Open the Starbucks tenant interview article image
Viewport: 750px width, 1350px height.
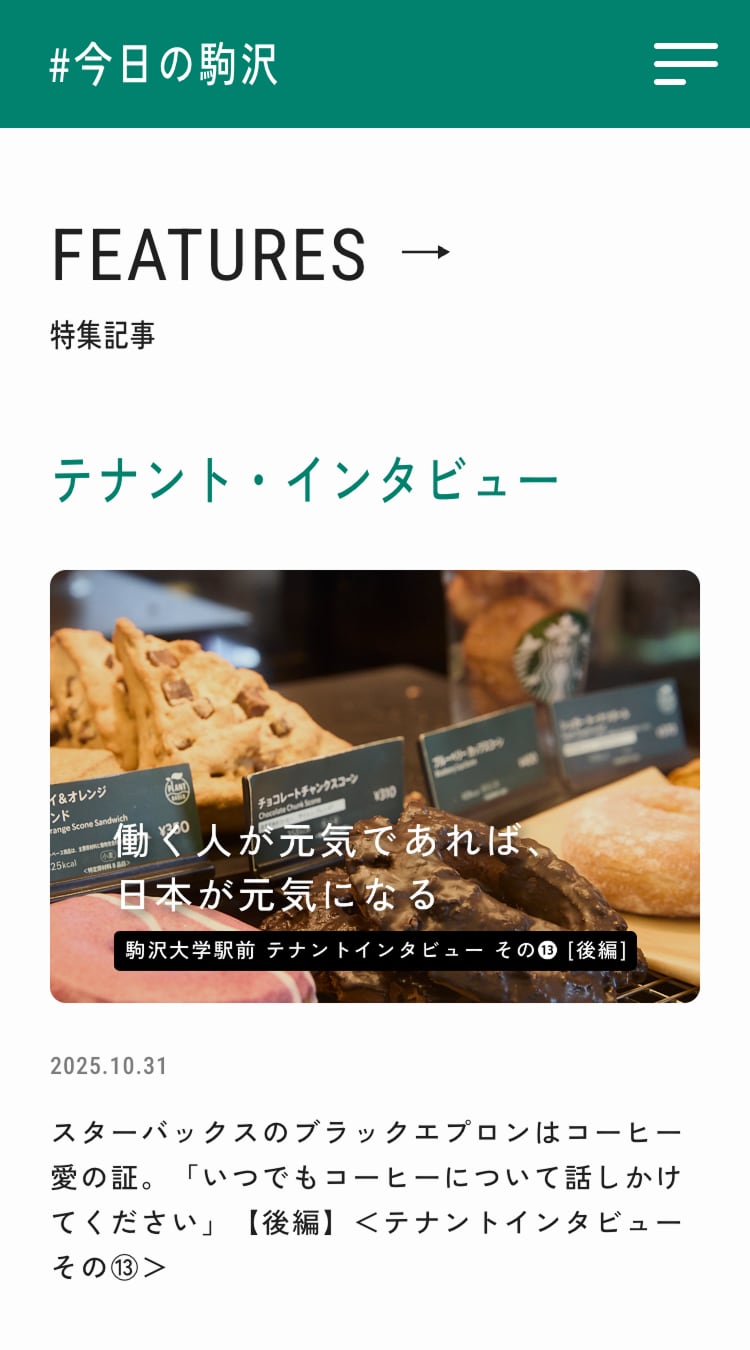(375, 785)
